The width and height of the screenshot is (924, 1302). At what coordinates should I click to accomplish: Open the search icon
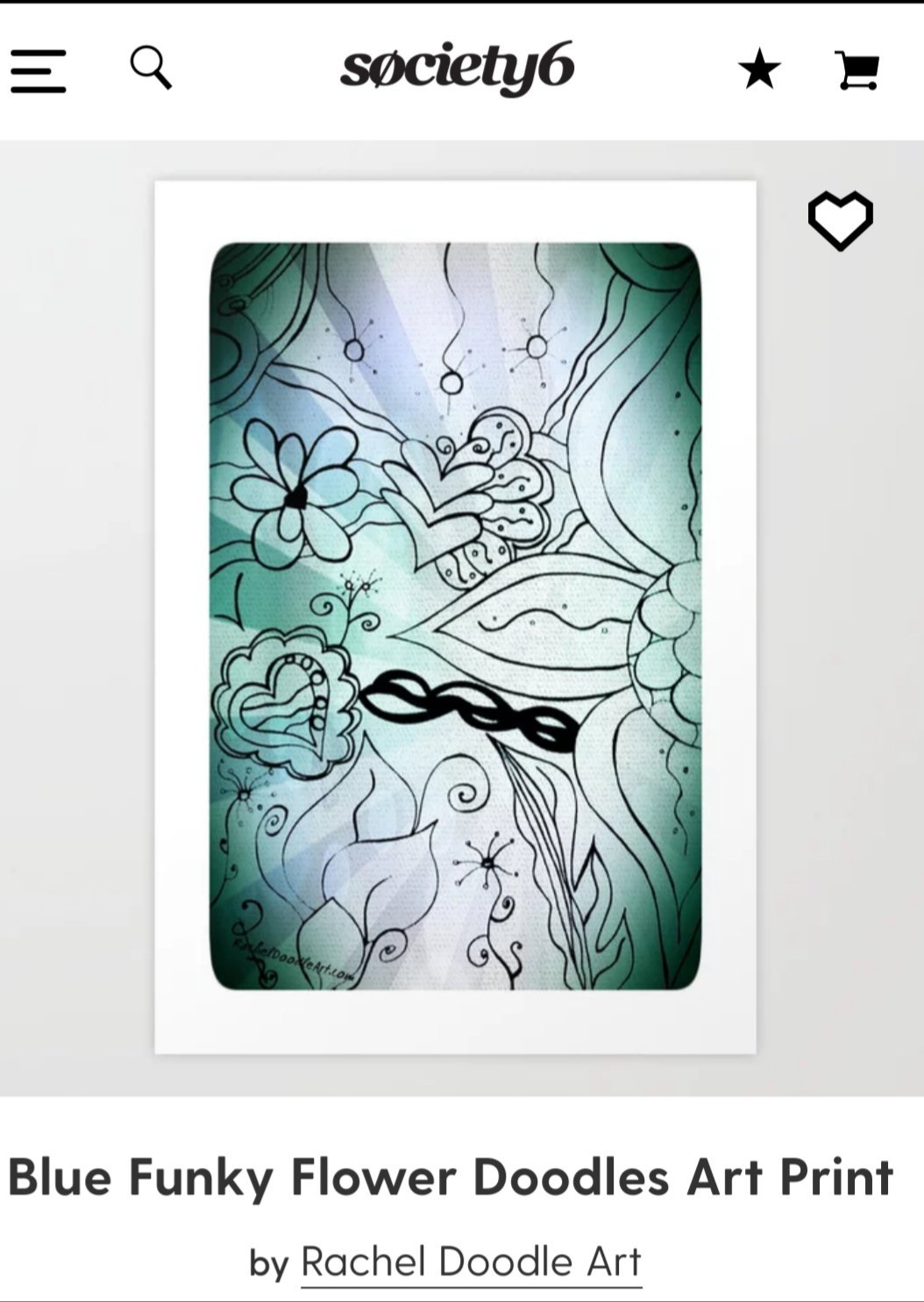coord(151,68)
